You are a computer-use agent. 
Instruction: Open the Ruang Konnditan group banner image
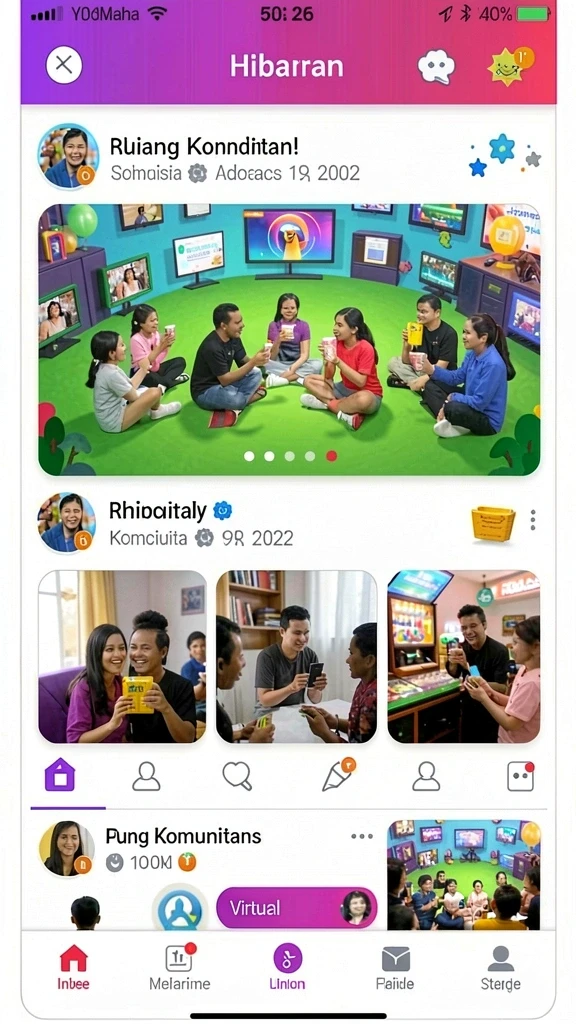pyautogui.click(x=289, y=340)
